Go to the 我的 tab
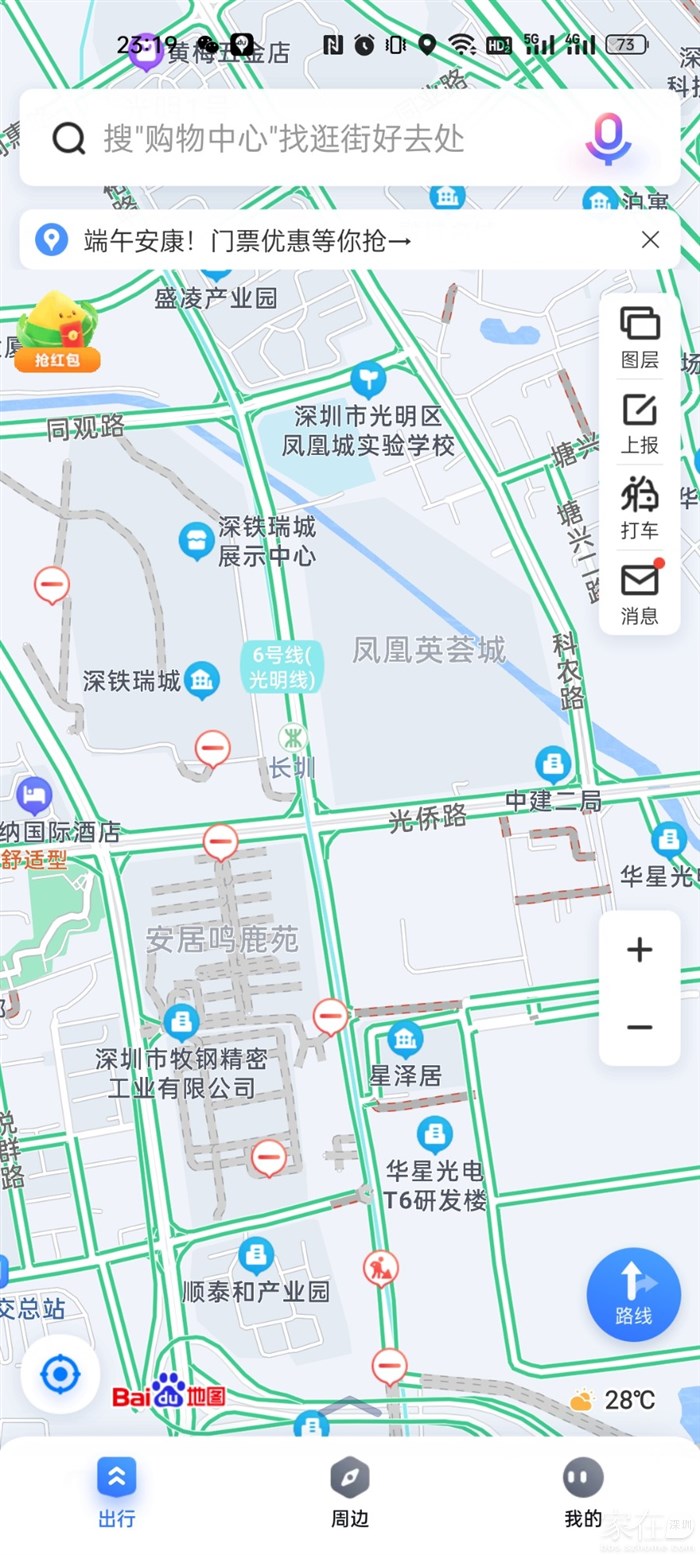 pyautogui.click(x=583, y=1492)
